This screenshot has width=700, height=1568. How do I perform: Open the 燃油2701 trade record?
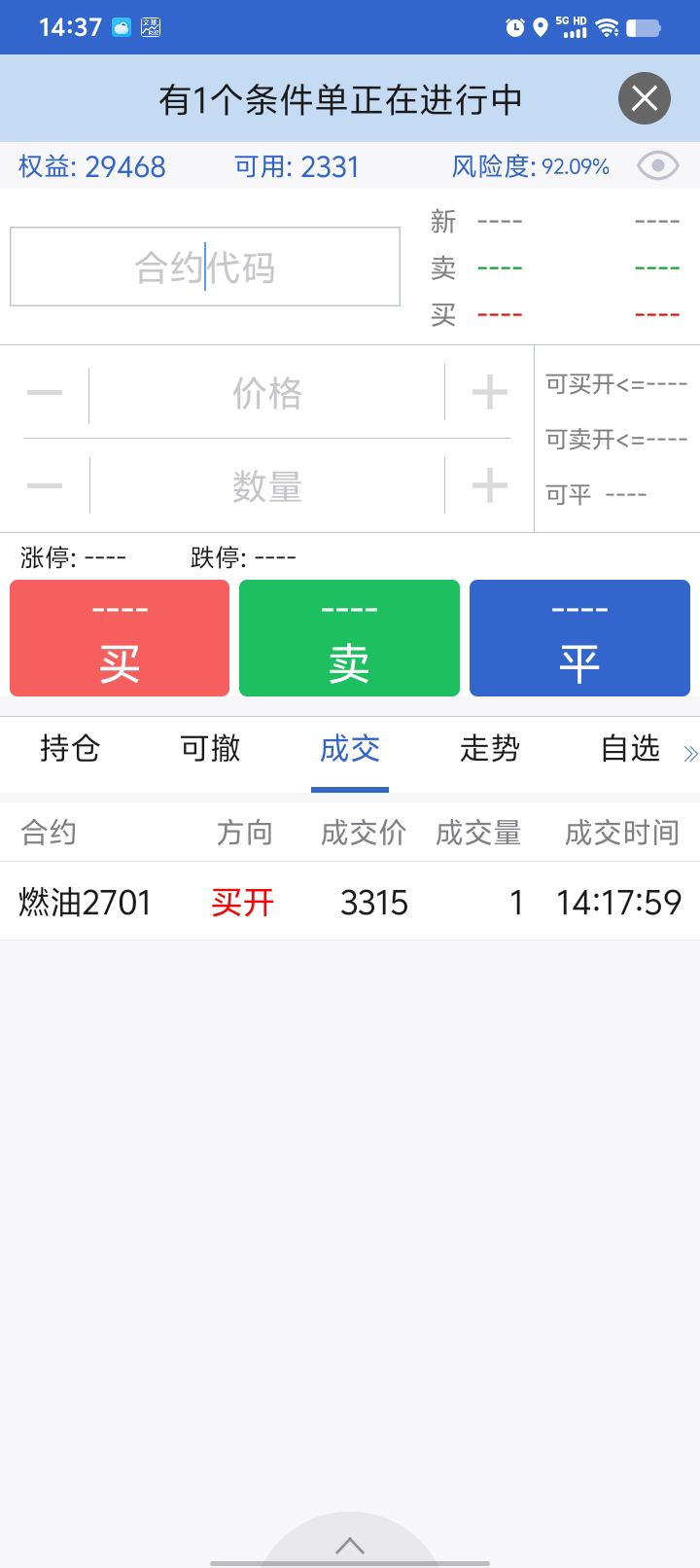[350, 903]
